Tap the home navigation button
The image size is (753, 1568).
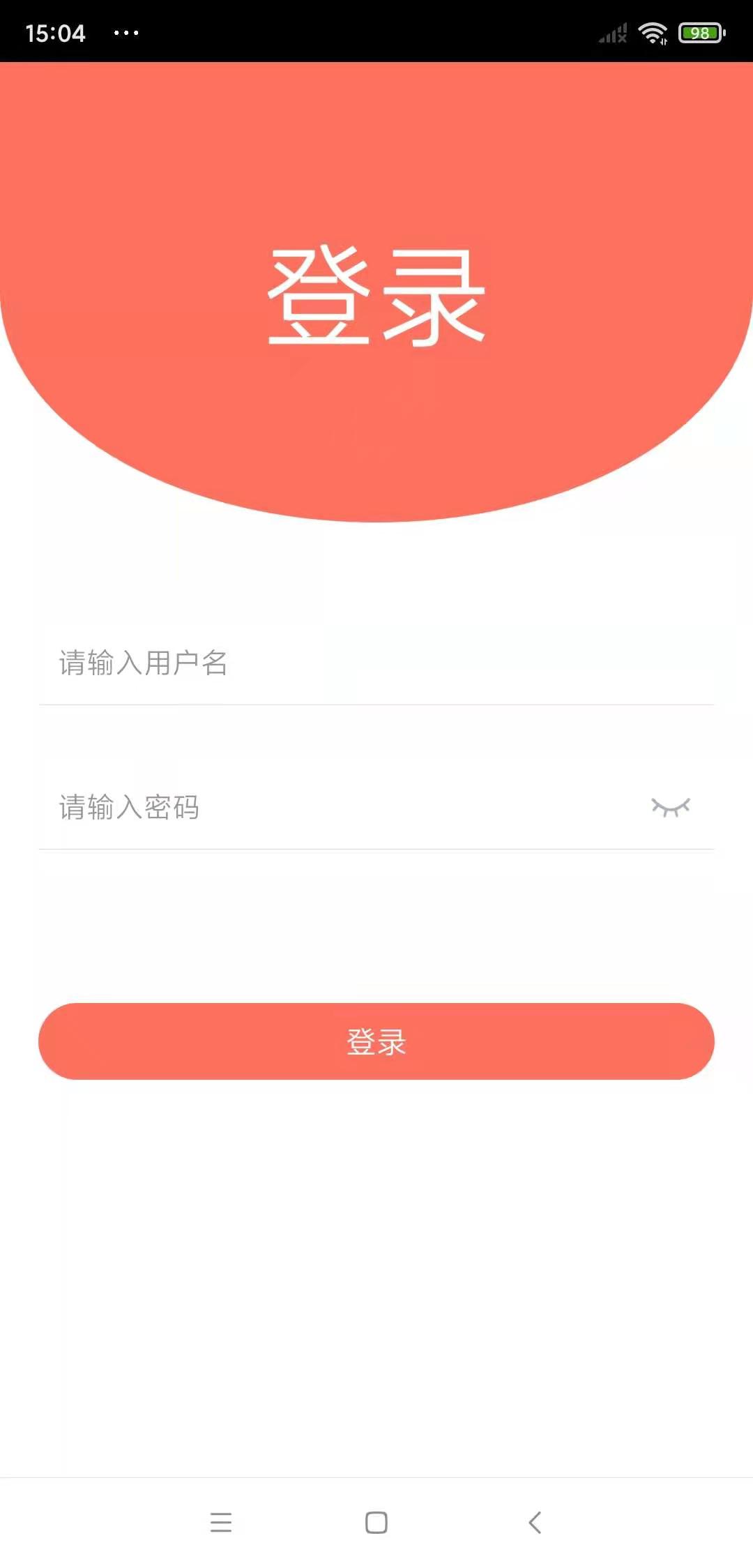click(376, 1524)
